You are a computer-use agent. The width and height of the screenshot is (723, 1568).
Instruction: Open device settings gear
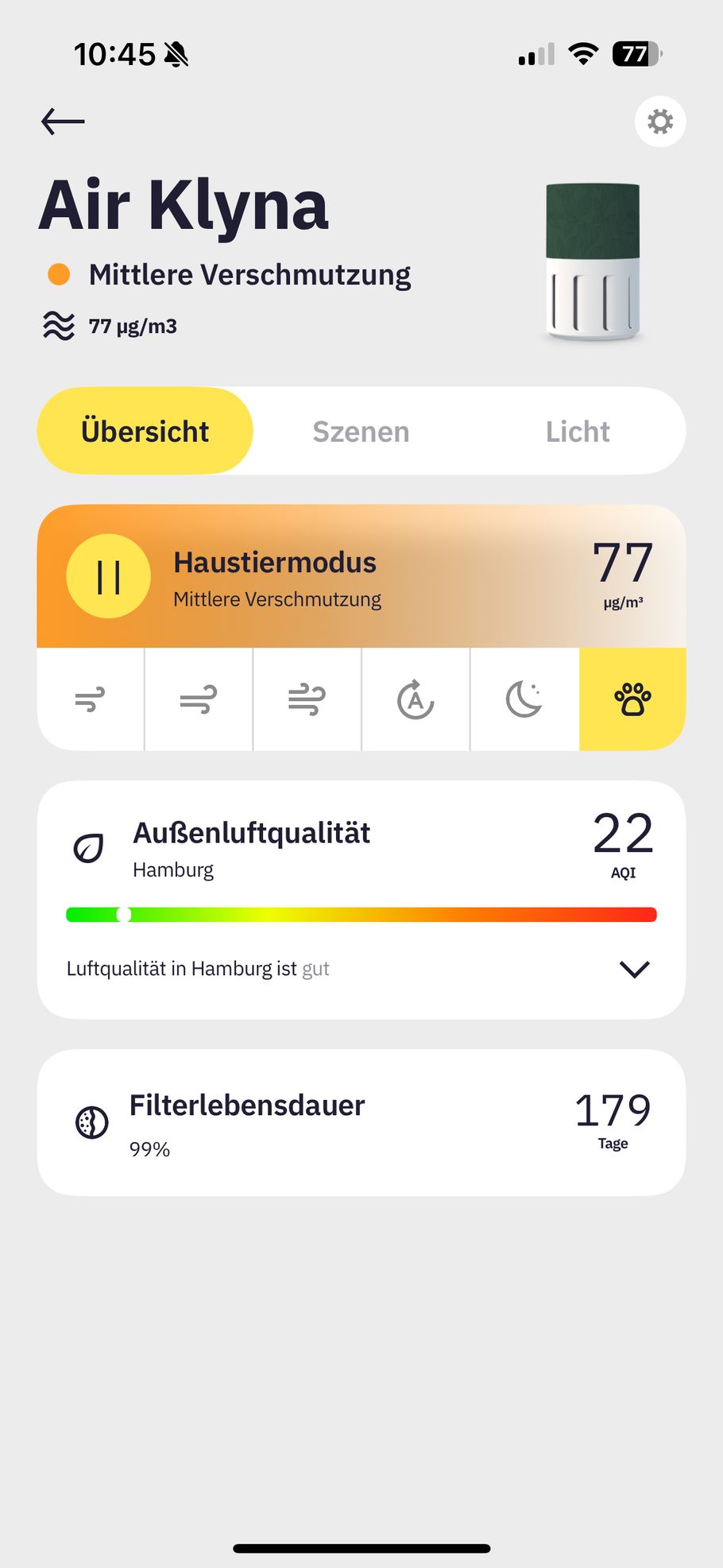(x=659, y=122)
